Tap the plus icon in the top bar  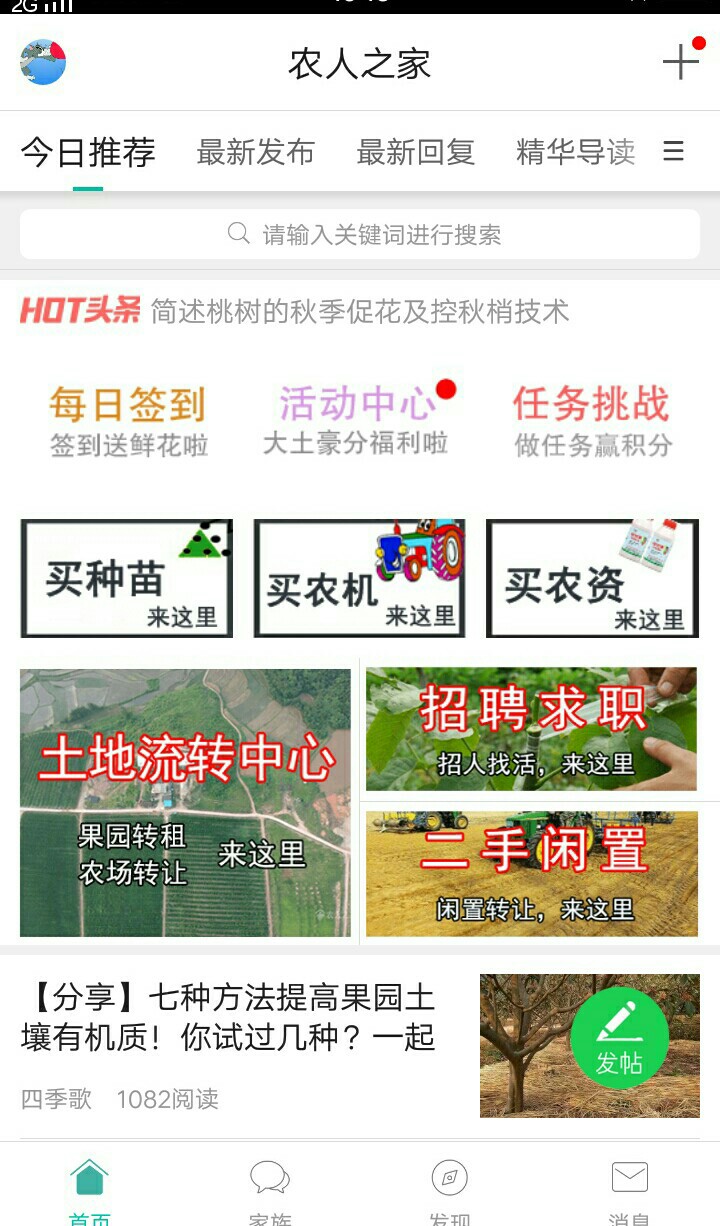pos(681,62)
